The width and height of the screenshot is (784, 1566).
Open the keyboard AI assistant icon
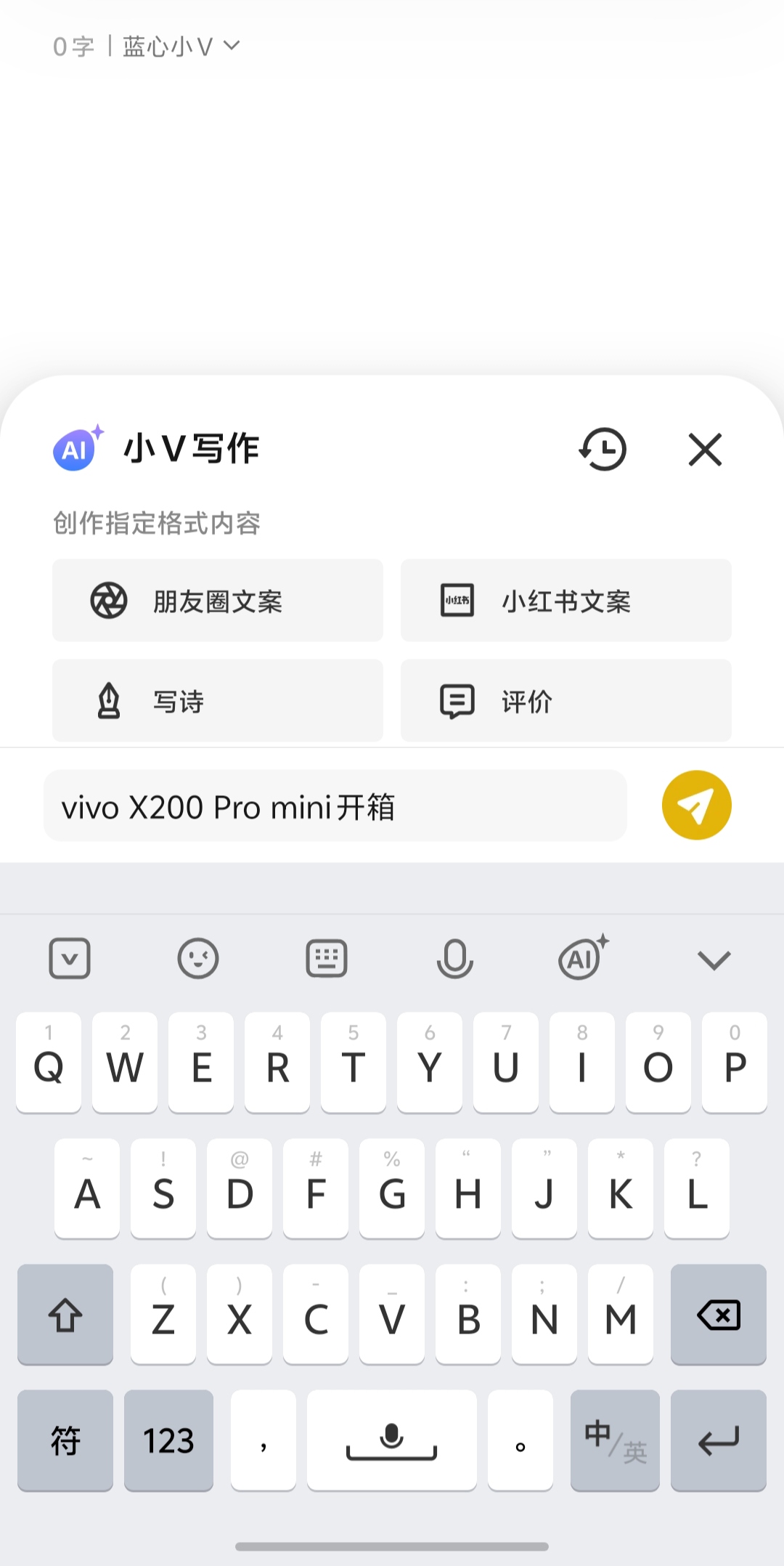[x=583, y=957]
